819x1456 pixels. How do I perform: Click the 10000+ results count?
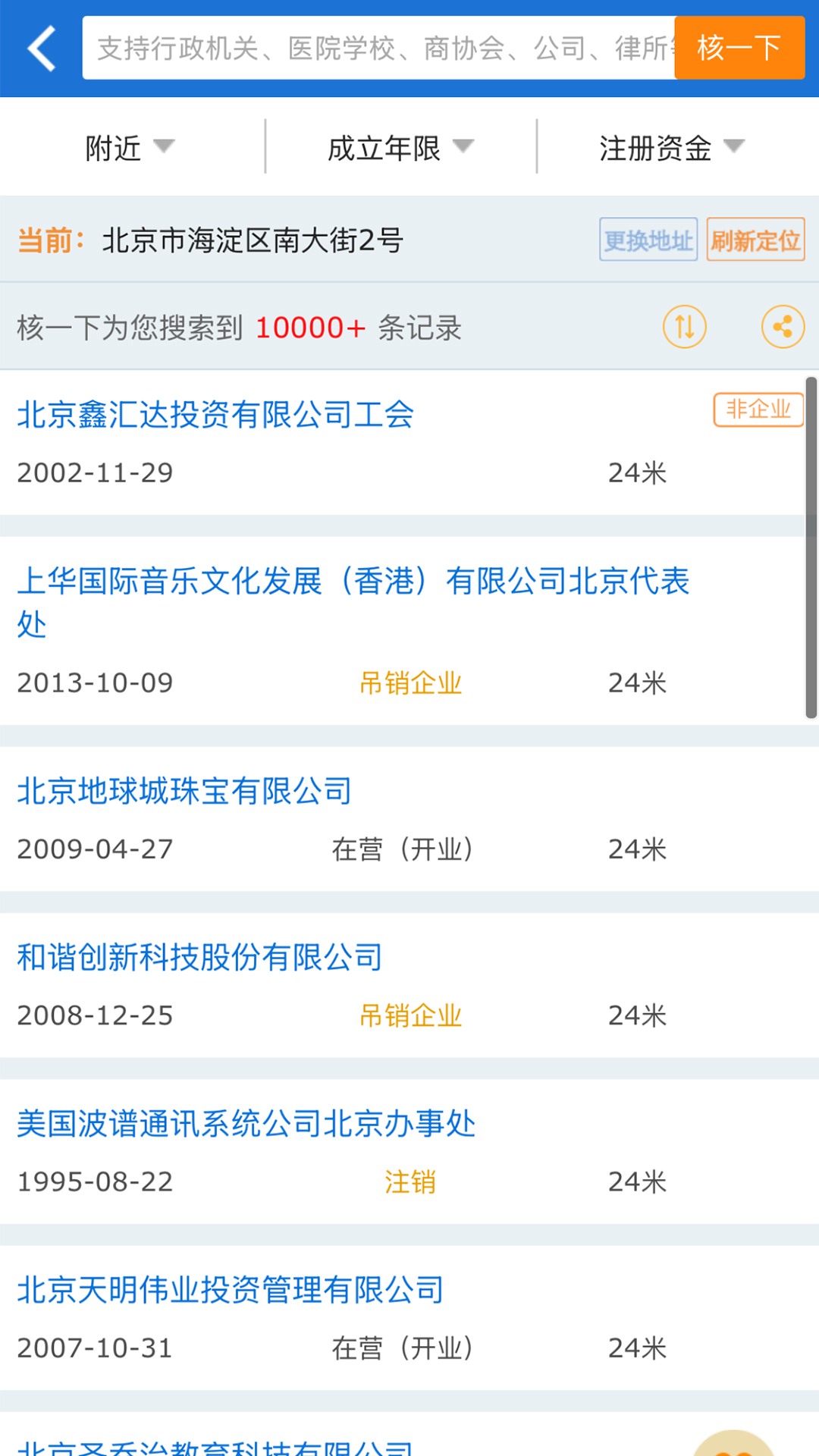309,328
